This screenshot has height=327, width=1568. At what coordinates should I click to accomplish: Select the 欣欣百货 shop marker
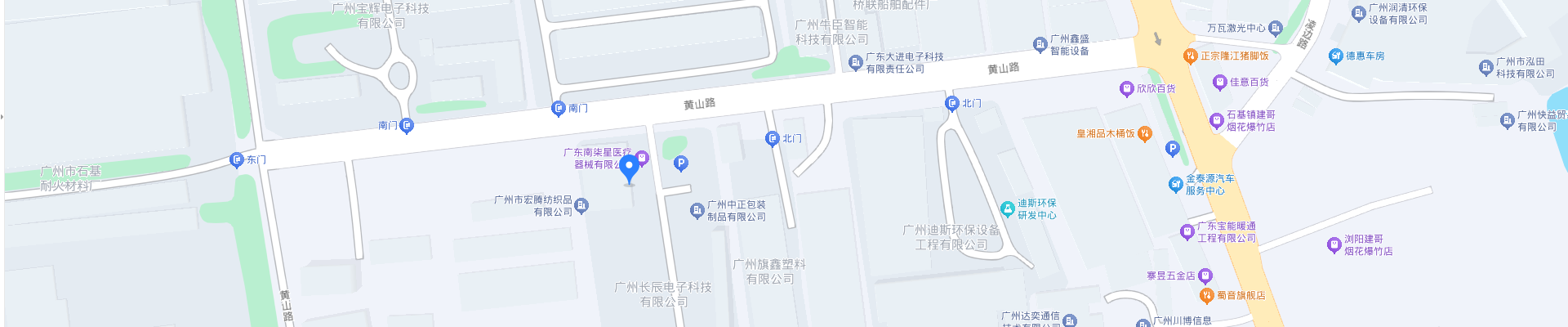click(1127, 89)
